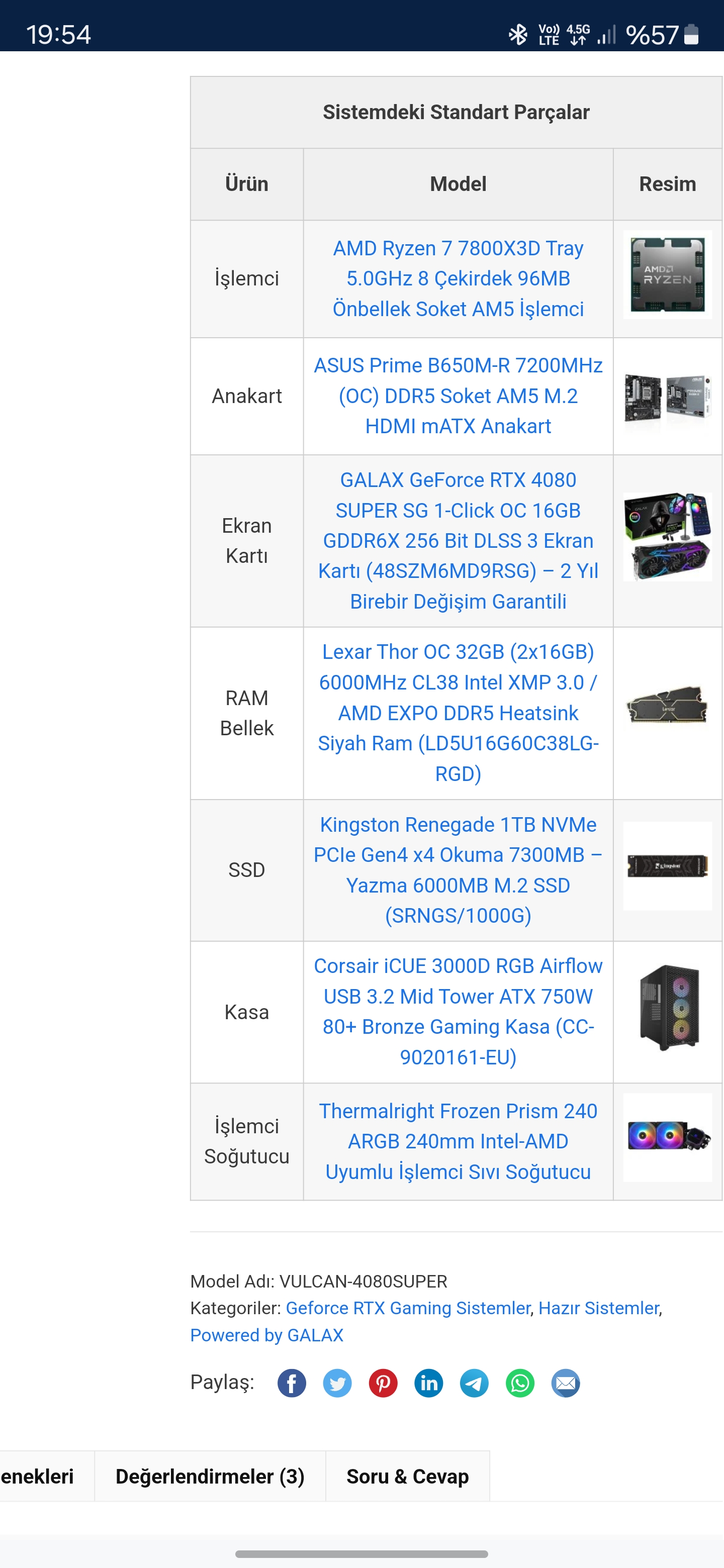Open the Hazır Sistemler category
Screen dimensions: 724x1568
599,1308
